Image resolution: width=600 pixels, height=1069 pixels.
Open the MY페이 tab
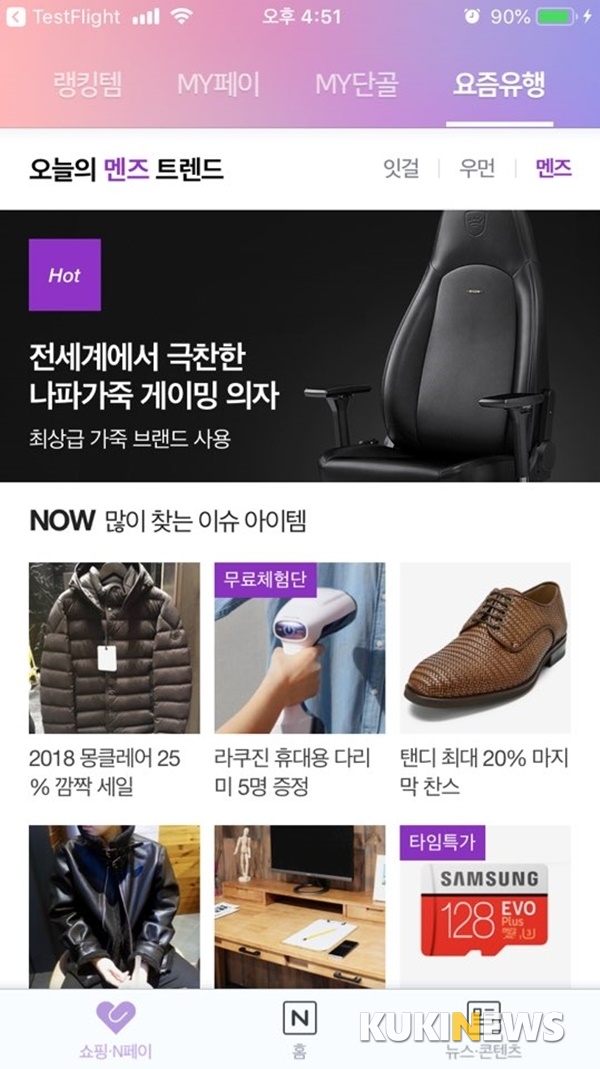coord(218,85)
